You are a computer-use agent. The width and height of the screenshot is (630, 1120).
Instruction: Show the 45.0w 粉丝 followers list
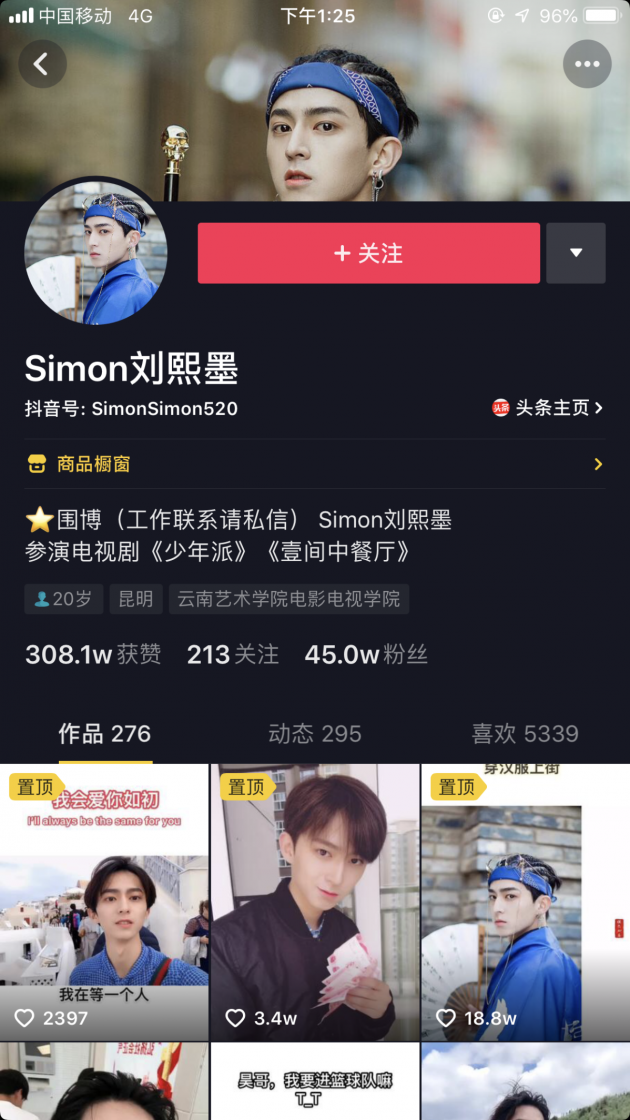[x=366, y=655]
